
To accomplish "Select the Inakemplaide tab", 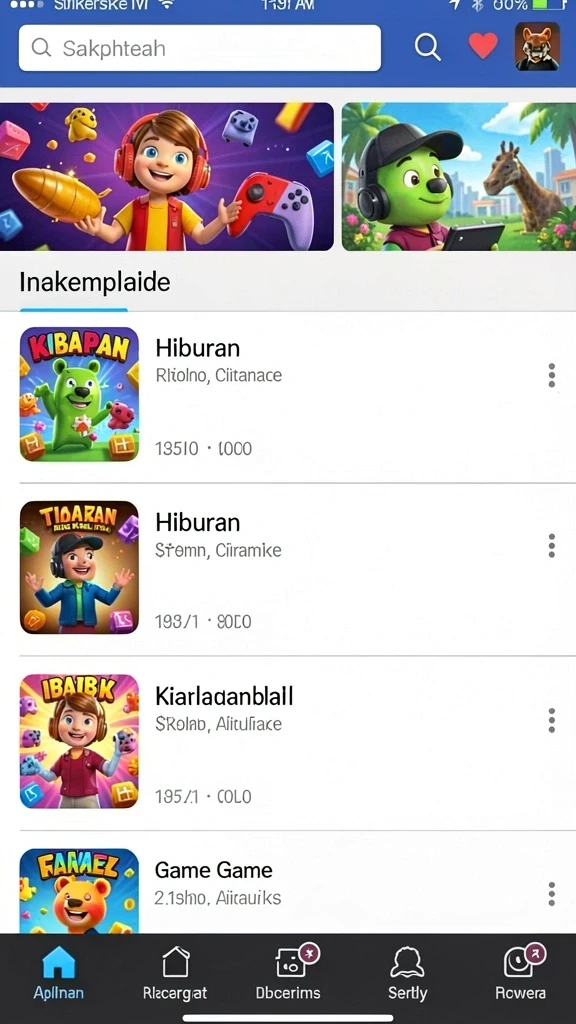I will click(95, 282).
